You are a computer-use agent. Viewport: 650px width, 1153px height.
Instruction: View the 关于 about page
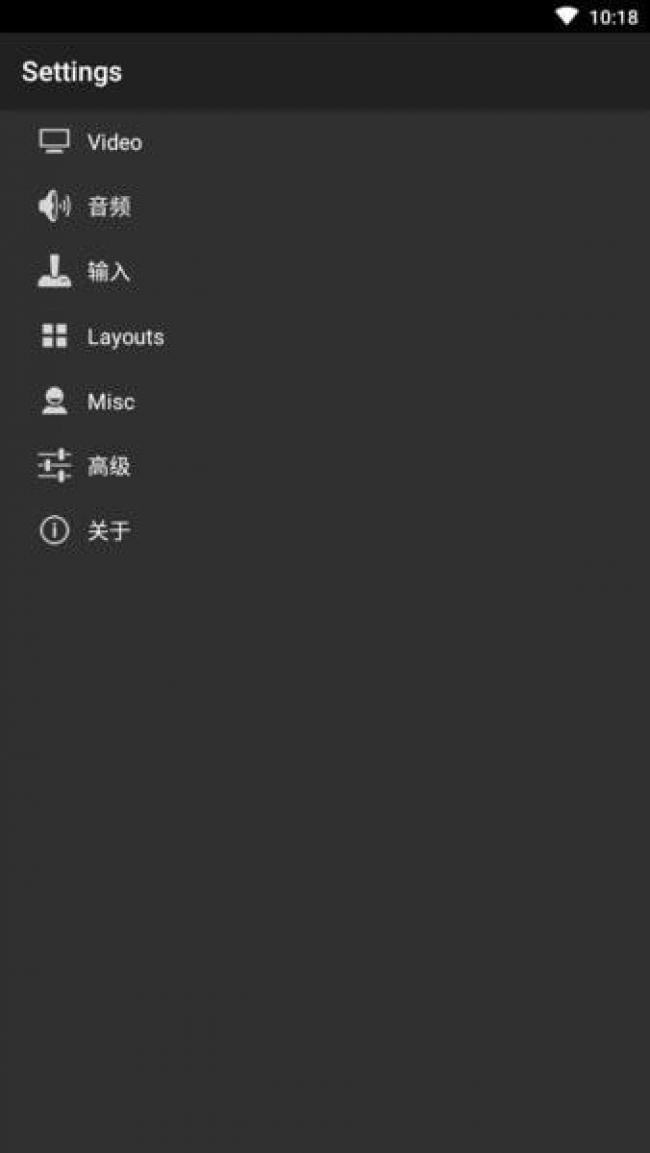pyautogui.click(x=325, y=531)
